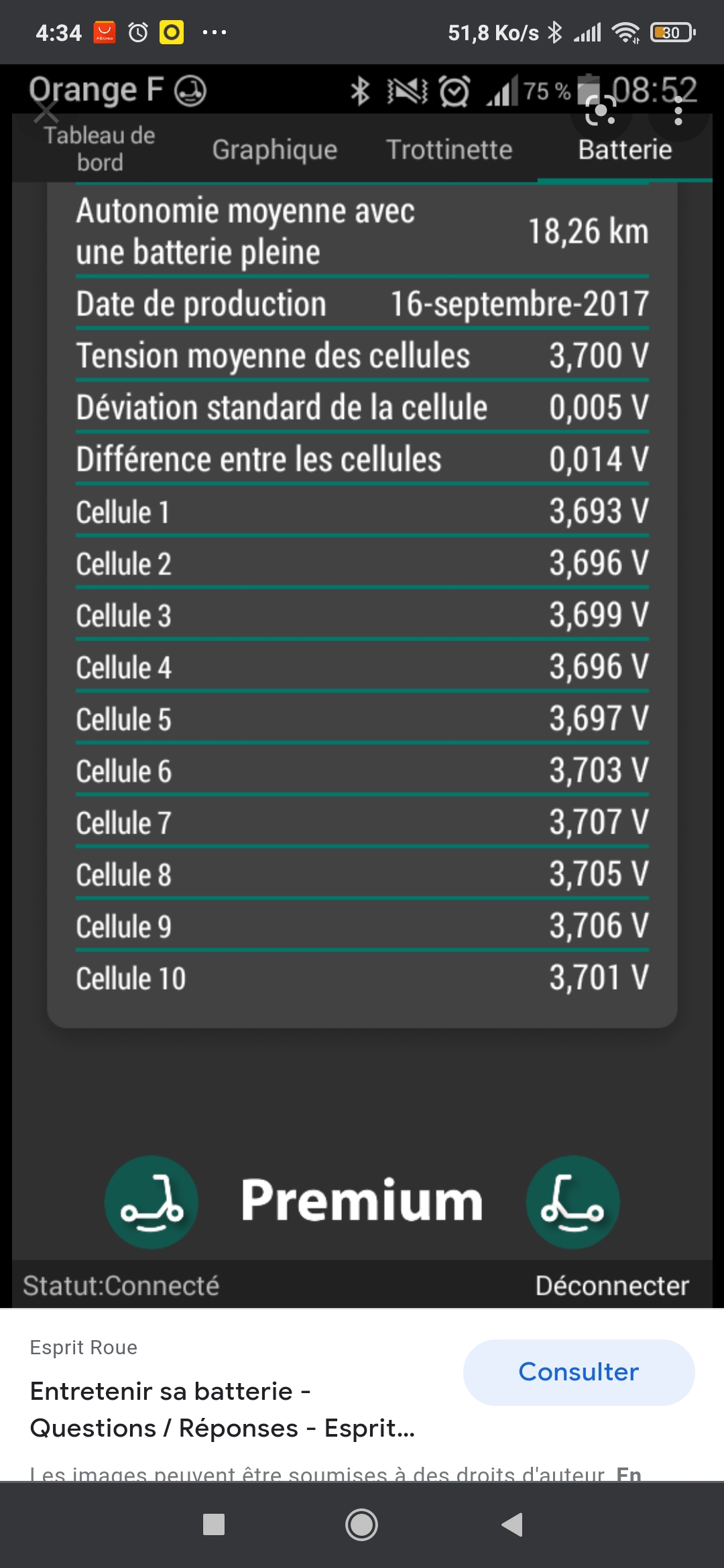Open the three-dot overflow menu
The height and width of the screenshot is (1568, 724).
coord(678,111)
